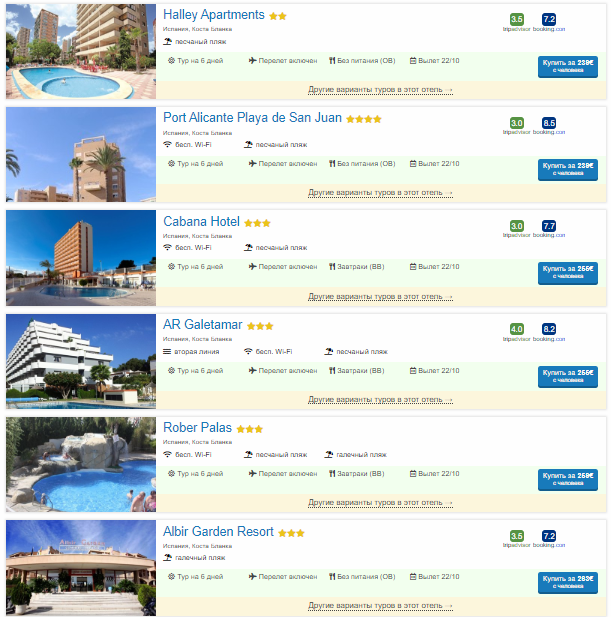This screenshot has width=611, height=617.
Task: View the Rober Palas pool photo
Action: pos(81,464)
